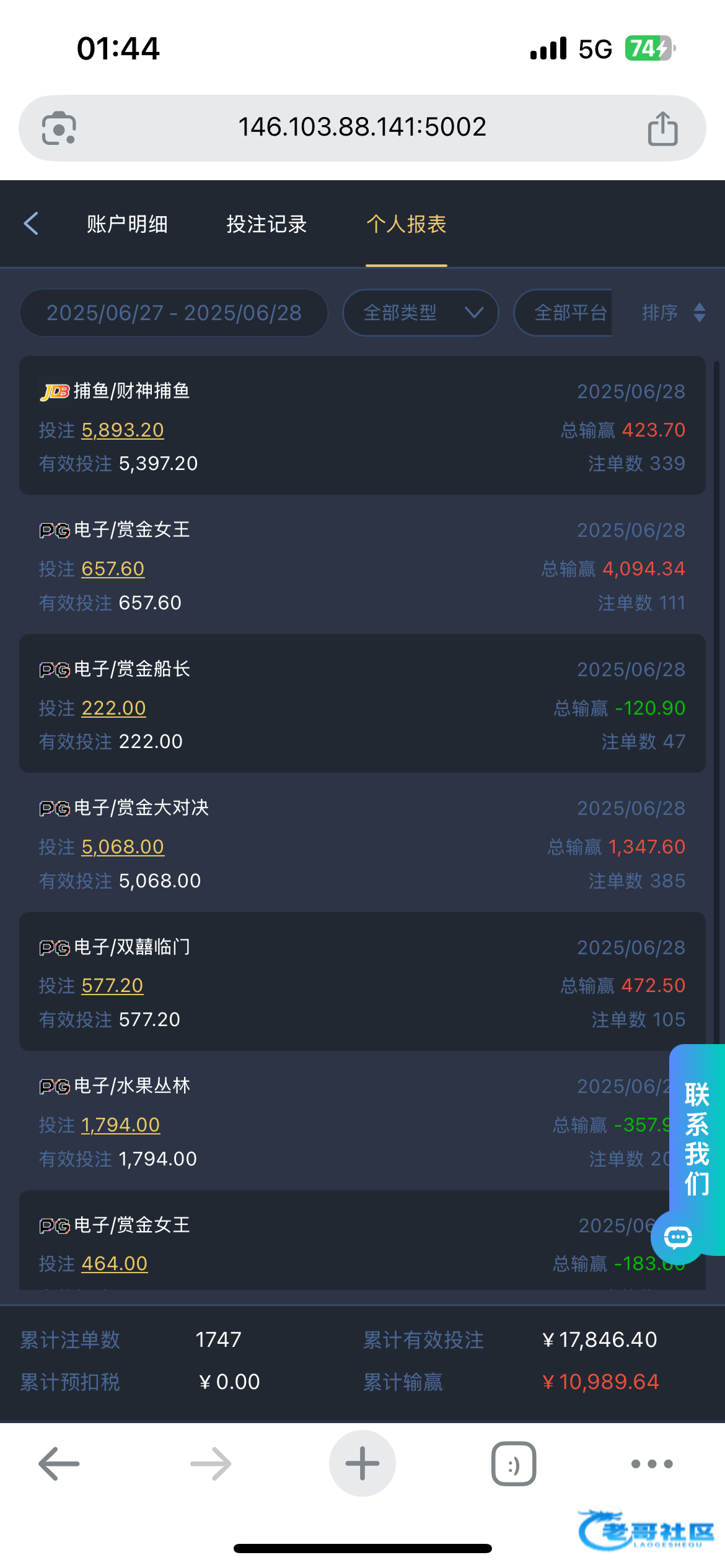Open the live chat bubble icon

pyautogui.click(x=678, y=1237)
